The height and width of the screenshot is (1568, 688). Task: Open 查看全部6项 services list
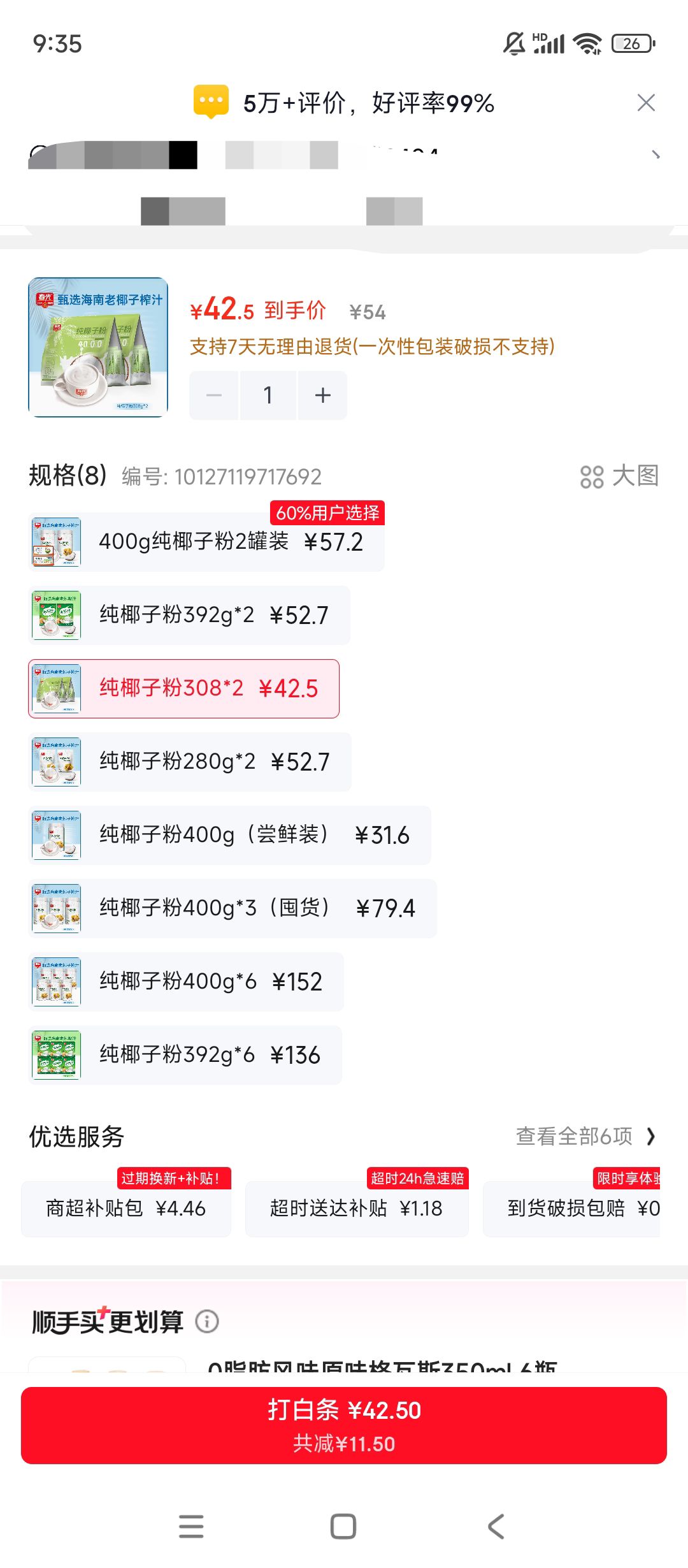pyautogui.click(x=585, y=1136)
